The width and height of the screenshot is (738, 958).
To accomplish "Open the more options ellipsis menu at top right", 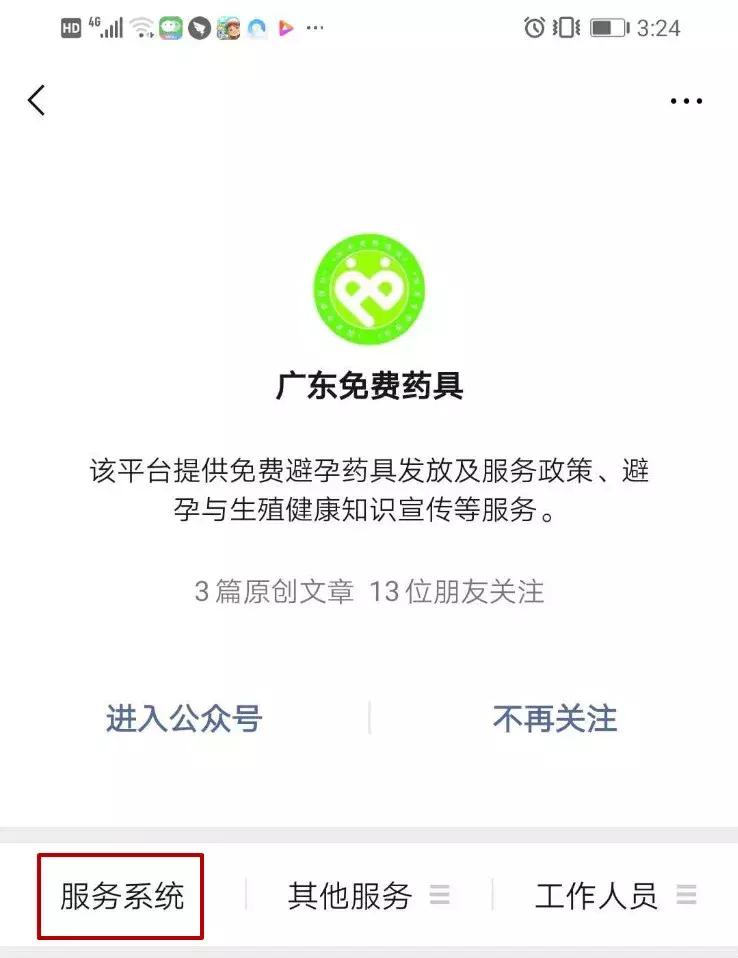I will point(686,100).
